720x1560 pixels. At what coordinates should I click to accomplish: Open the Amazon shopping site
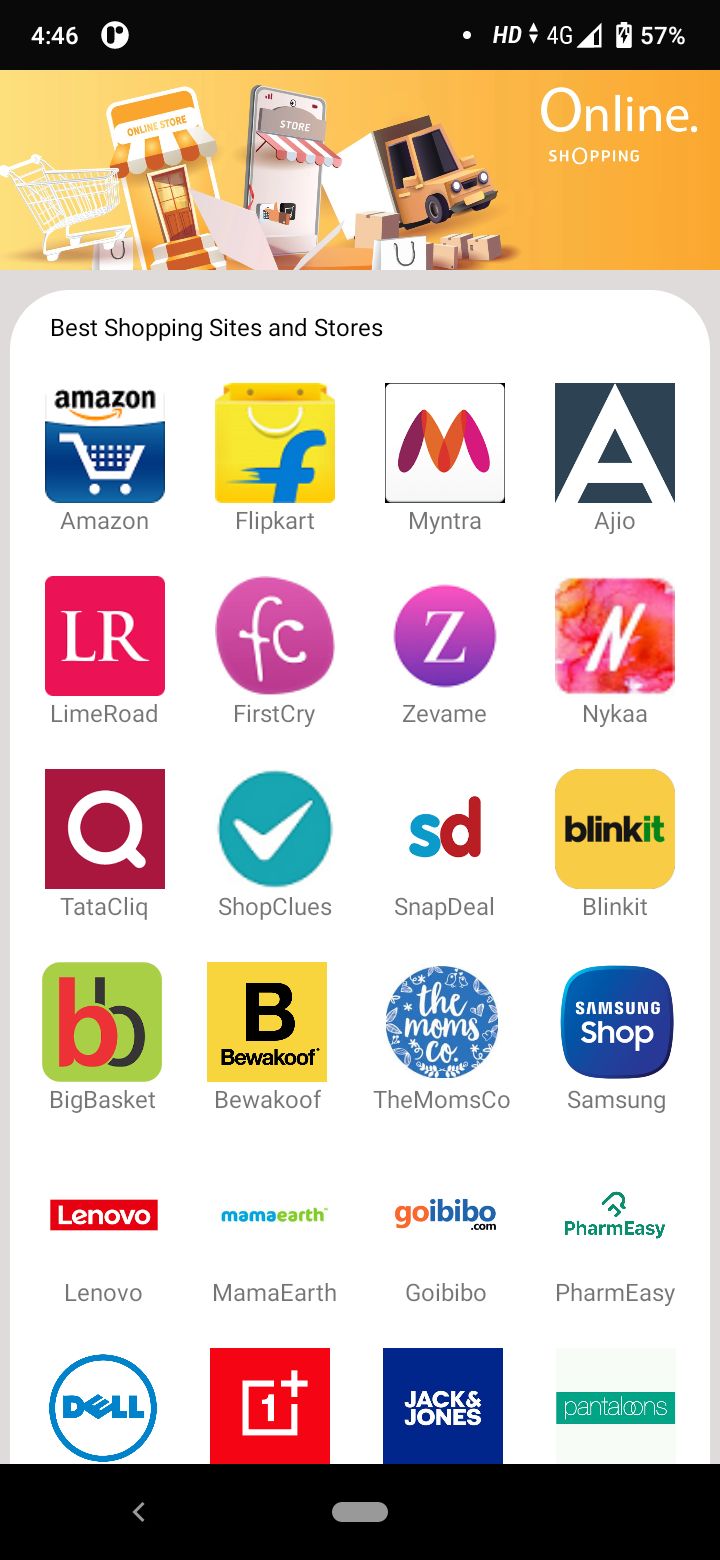105,443
